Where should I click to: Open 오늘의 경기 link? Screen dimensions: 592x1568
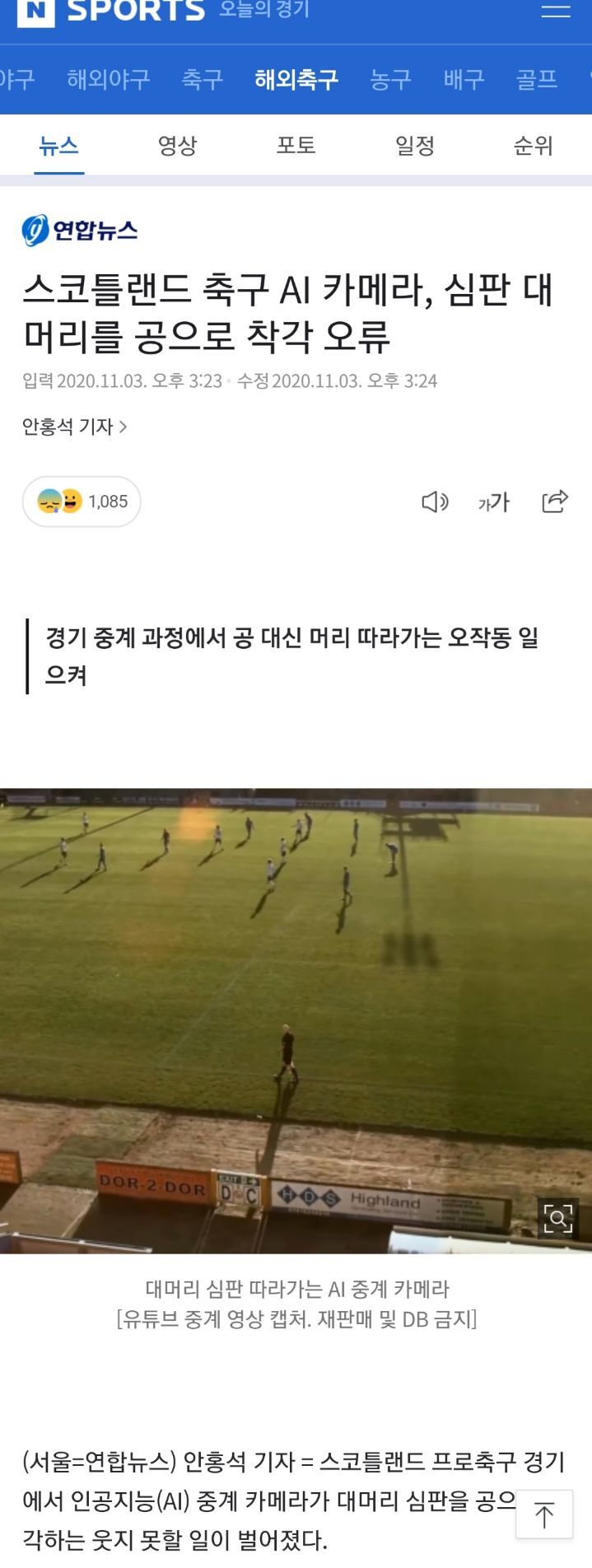(x=264, y=11)
